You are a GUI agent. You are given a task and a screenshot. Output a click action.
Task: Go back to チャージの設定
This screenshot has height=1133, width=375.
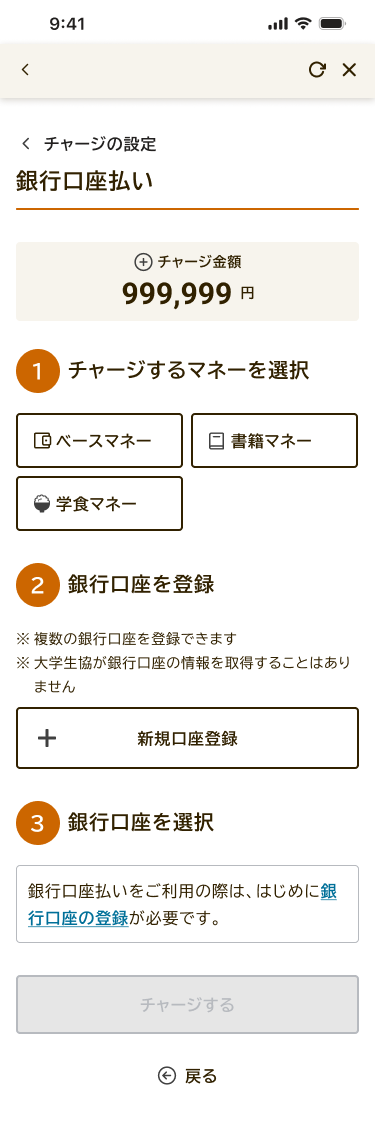point(88,144)
